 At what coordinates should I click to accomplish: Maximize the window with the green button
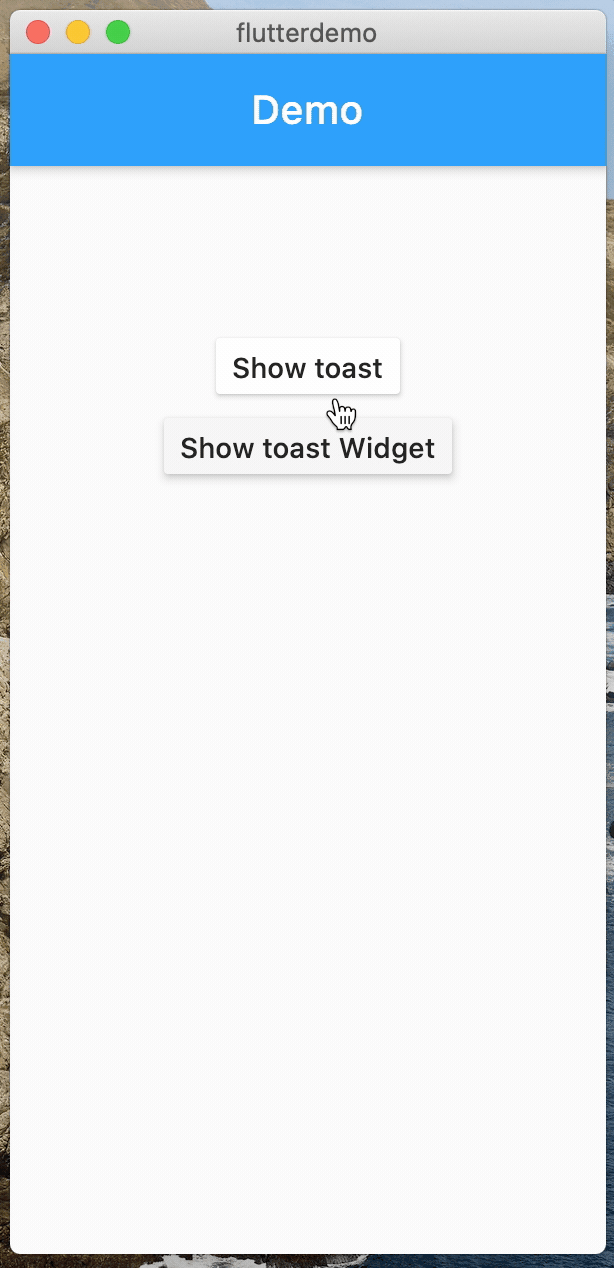coord(118,32)
